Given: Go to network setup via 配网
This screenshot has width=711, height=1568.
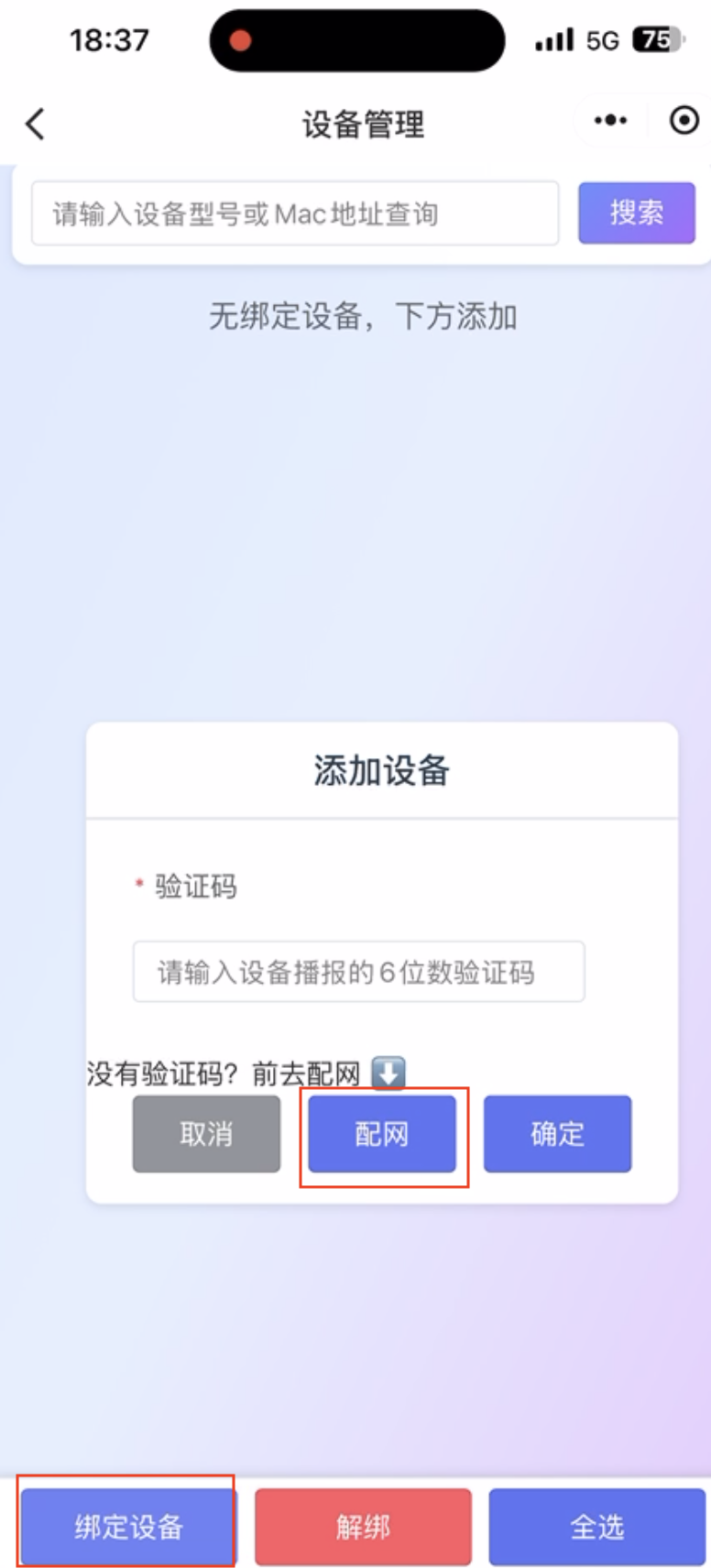Looking at the screenshot, I should coord(381,1134).
